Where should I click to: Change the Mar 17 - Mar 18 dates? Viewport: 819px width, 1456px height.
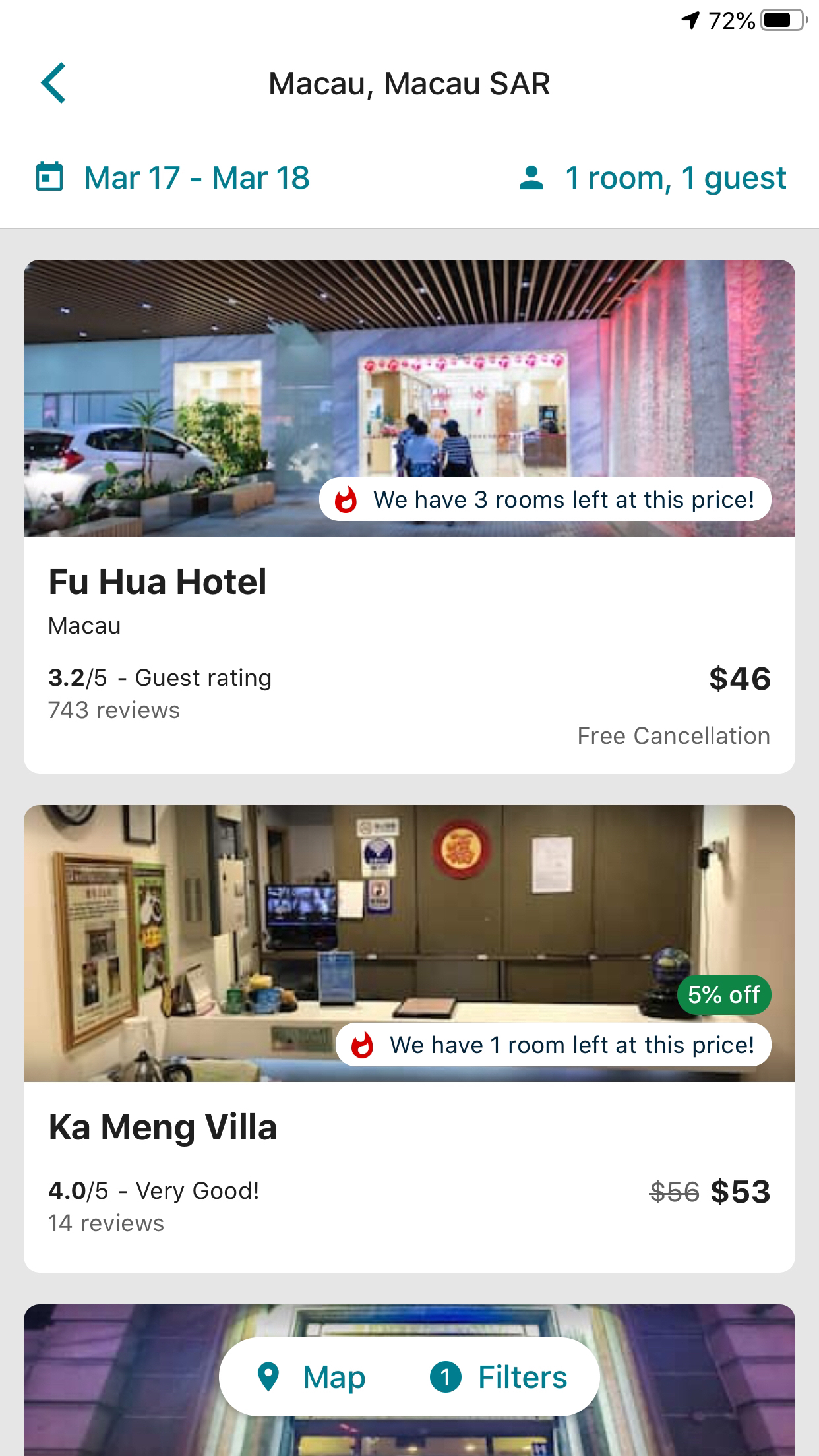(x=173, y=178)
